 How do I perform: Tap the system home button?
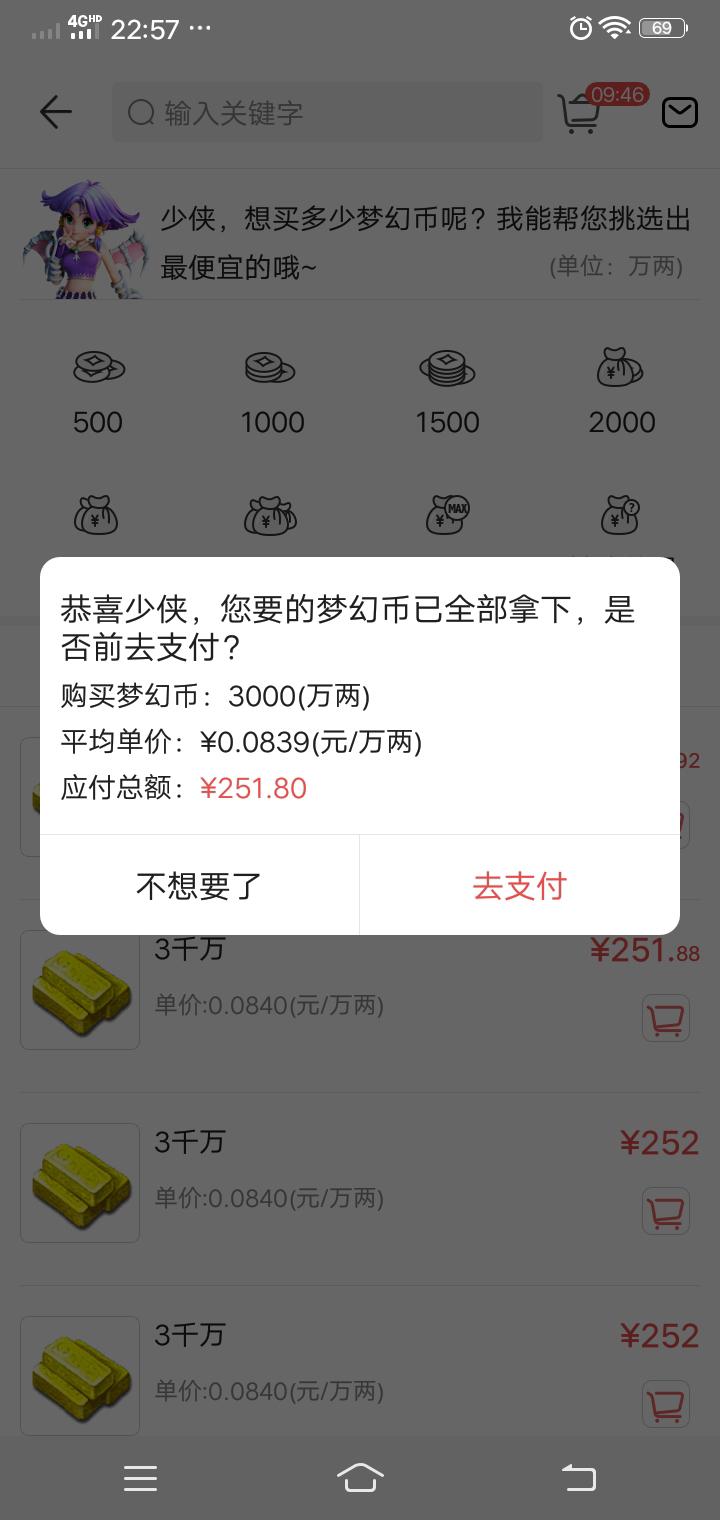[x=360, y=1477]
